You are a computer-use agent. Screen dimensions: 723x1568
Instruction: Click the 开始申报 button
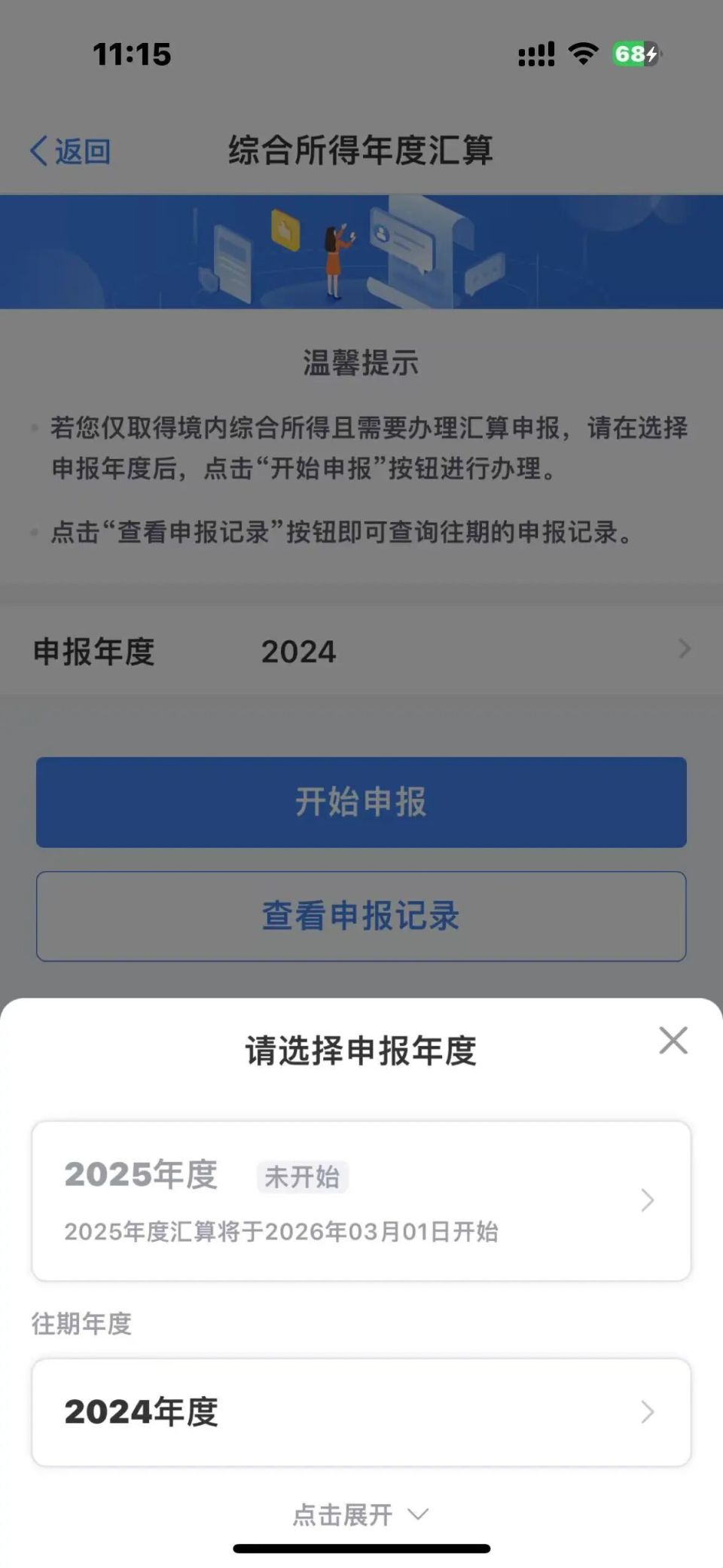point(361,802)
